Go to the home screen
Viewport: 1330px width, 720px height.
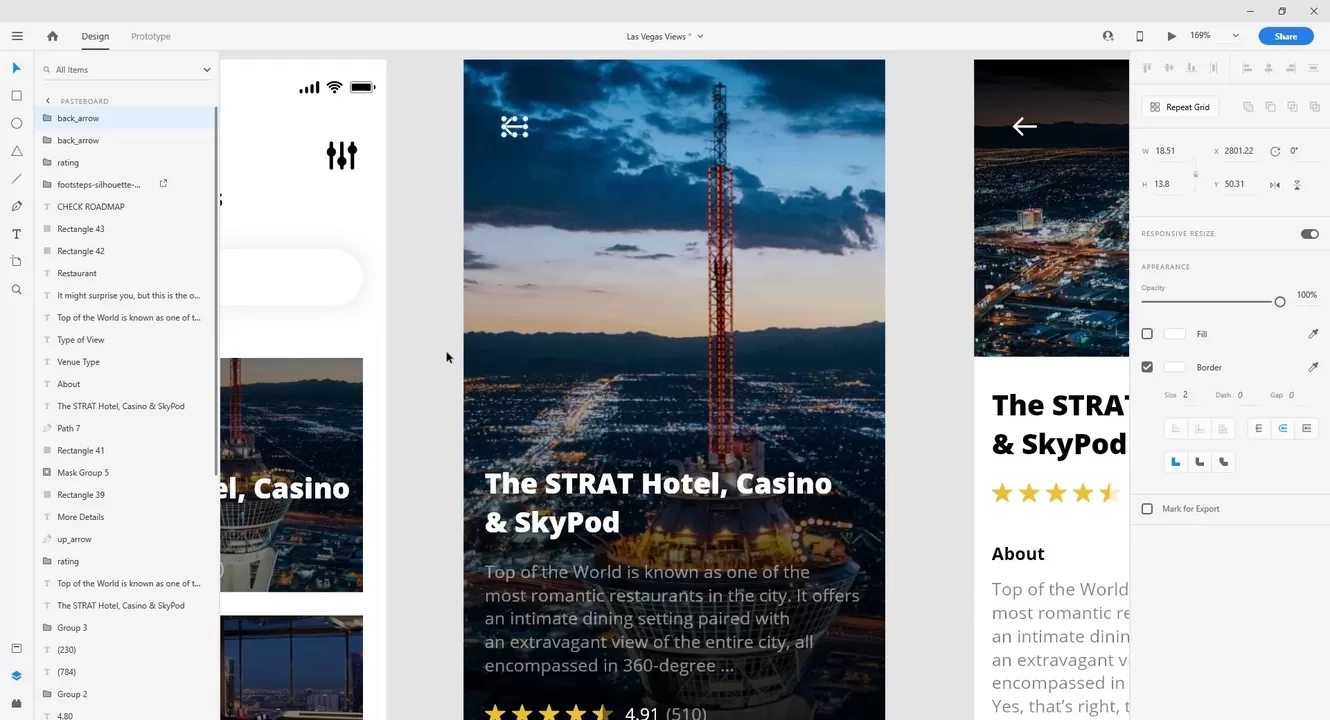click(52, 36)
